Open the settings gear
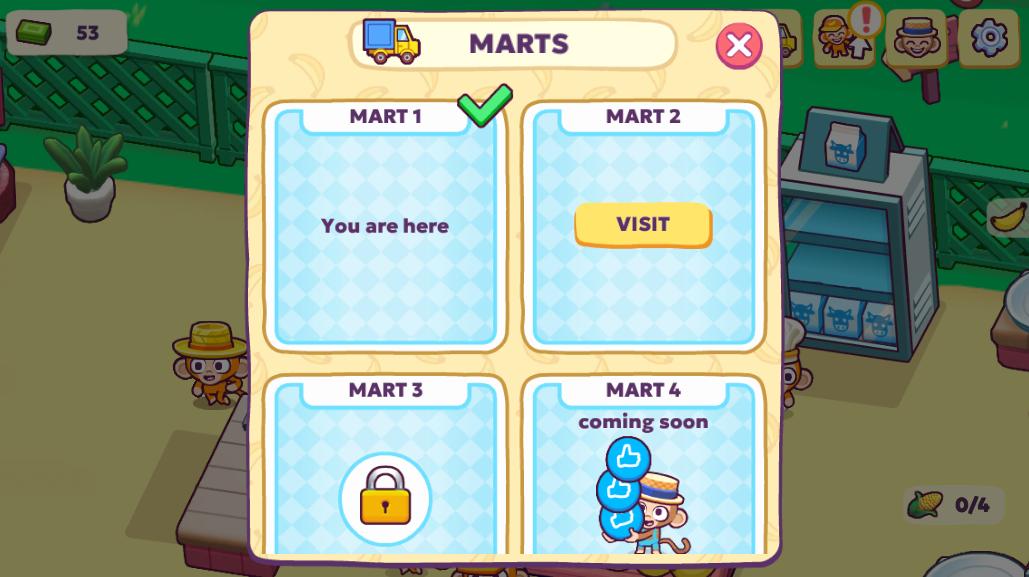 (x=989, y=38)
